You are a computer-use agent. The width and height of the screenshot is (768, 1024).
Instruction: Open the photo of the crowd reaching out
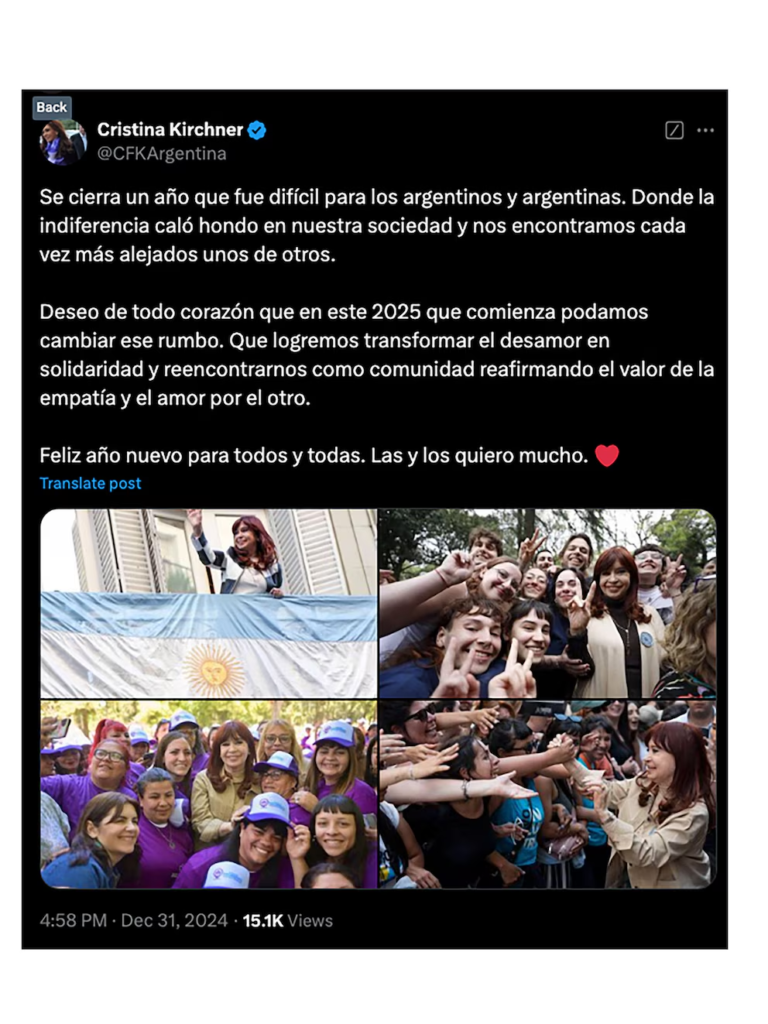(547, 794)
